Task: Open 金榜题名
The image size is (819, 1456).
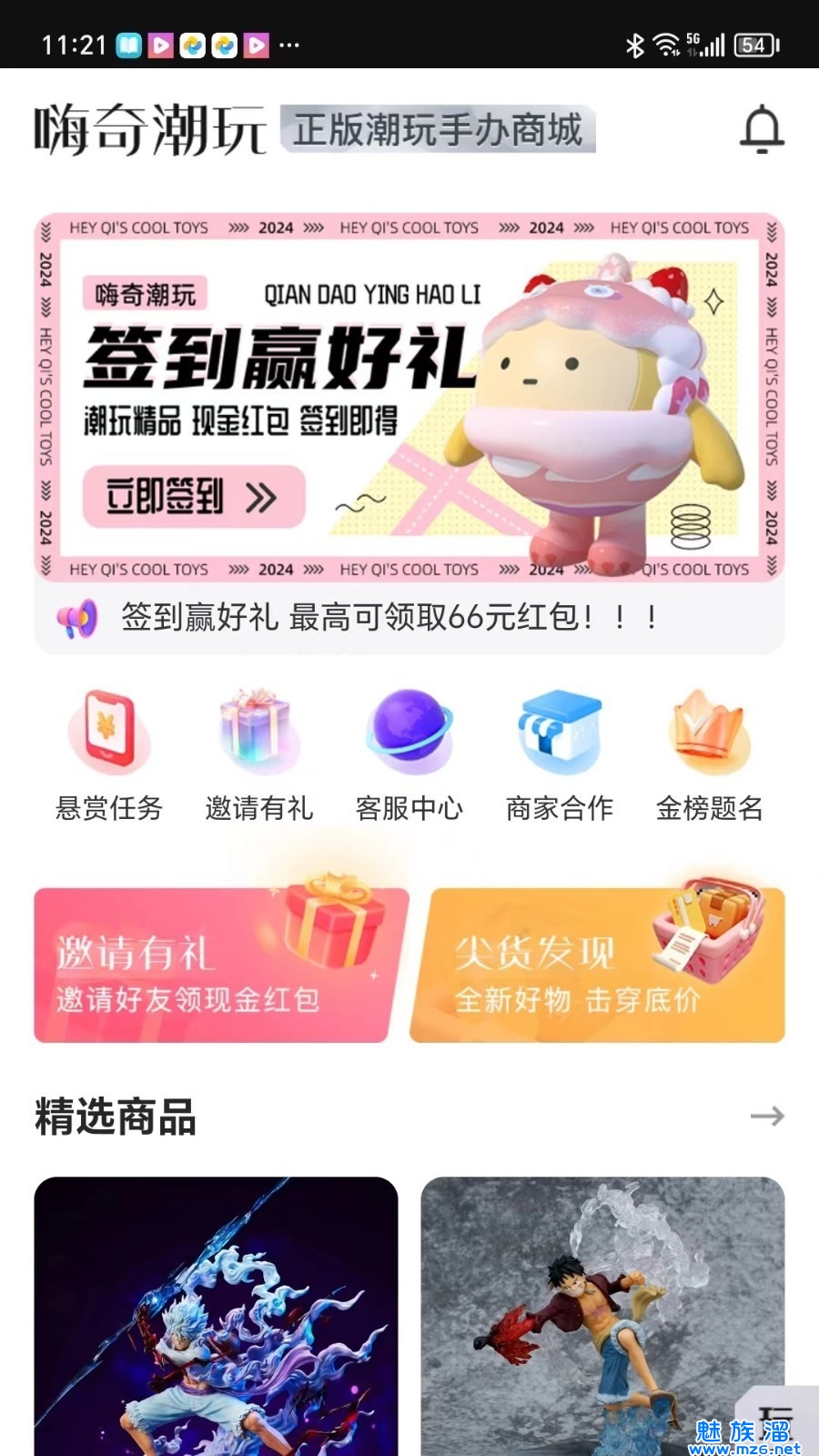Action: (x=710, y=755)
